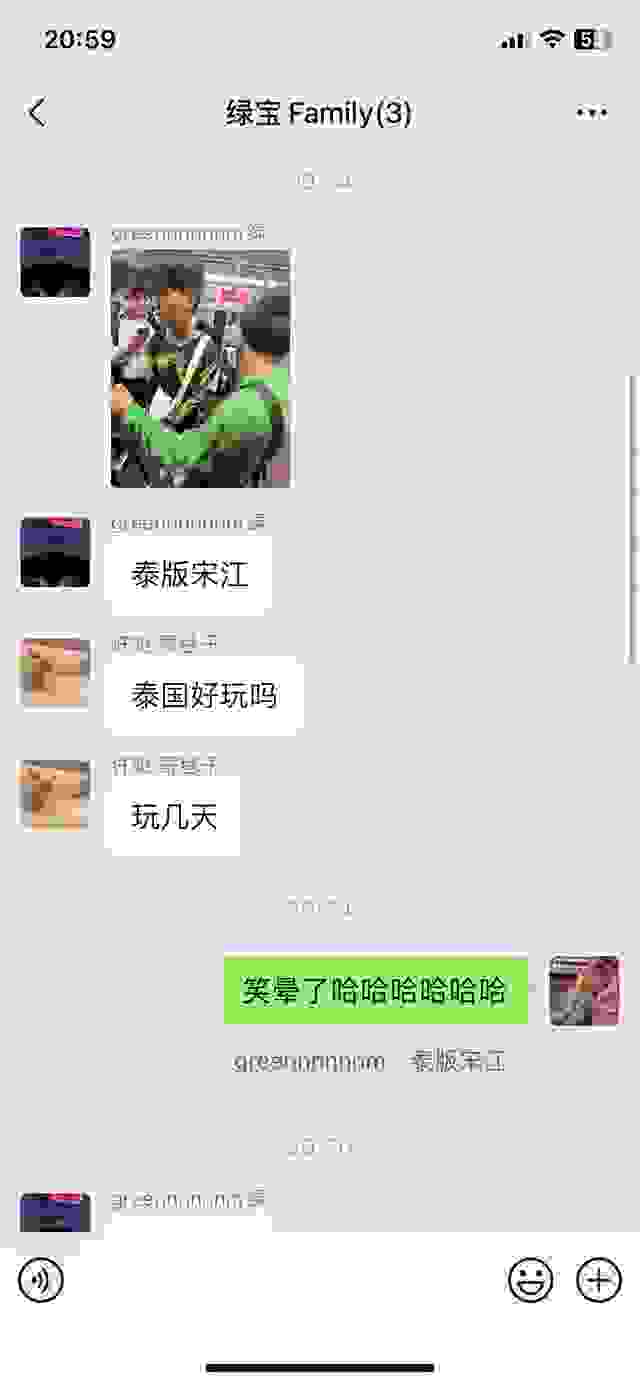Open avatar next to 玩几天 message

55,795
